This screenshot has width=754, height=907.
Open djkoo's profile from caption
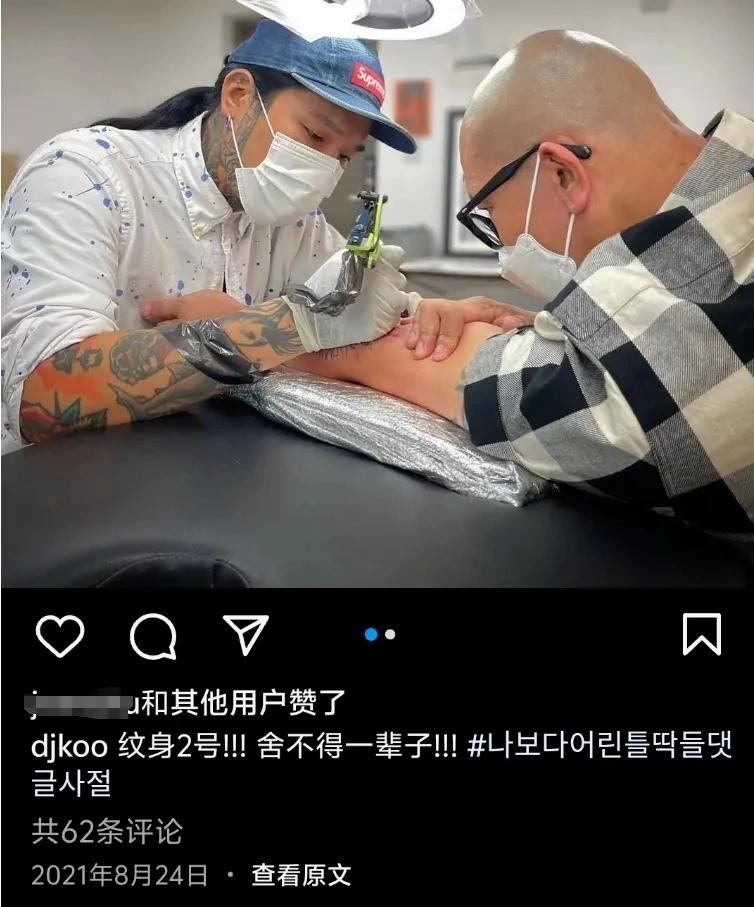click(69, 747)
